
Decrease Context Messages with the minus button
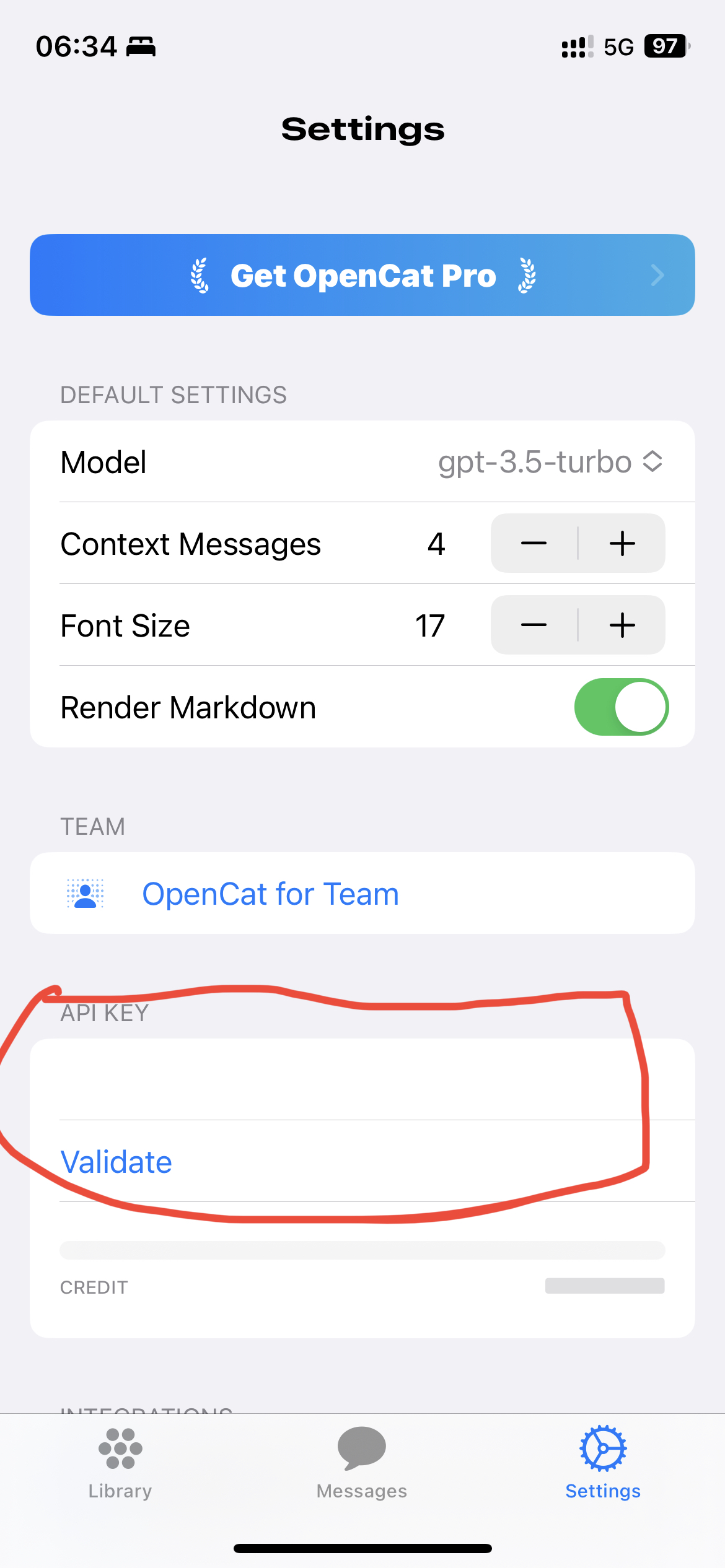point(534,544)
